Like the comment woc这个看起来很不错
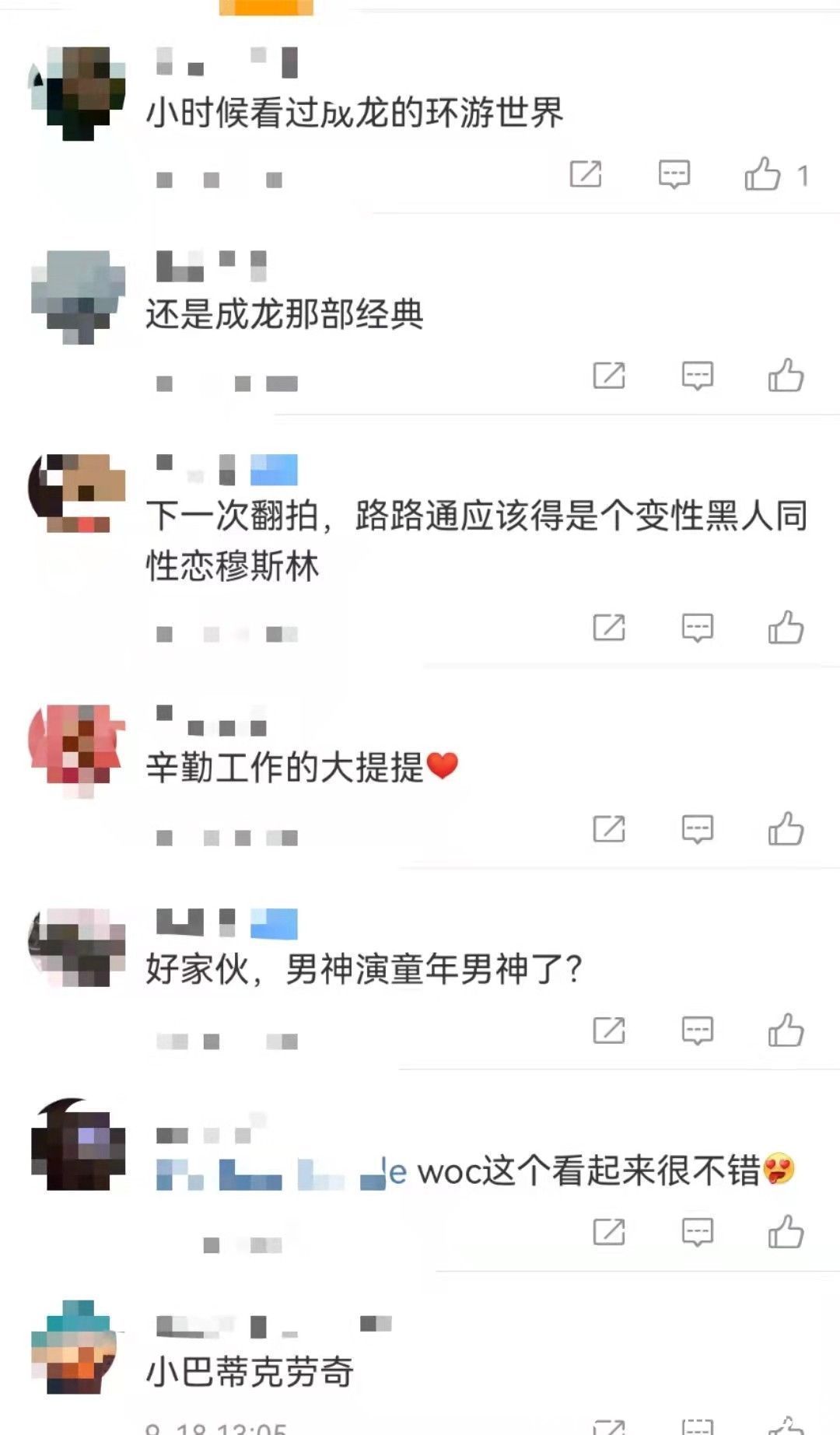The width and height of the screenshot is (840, 1435). [786, 1232]
